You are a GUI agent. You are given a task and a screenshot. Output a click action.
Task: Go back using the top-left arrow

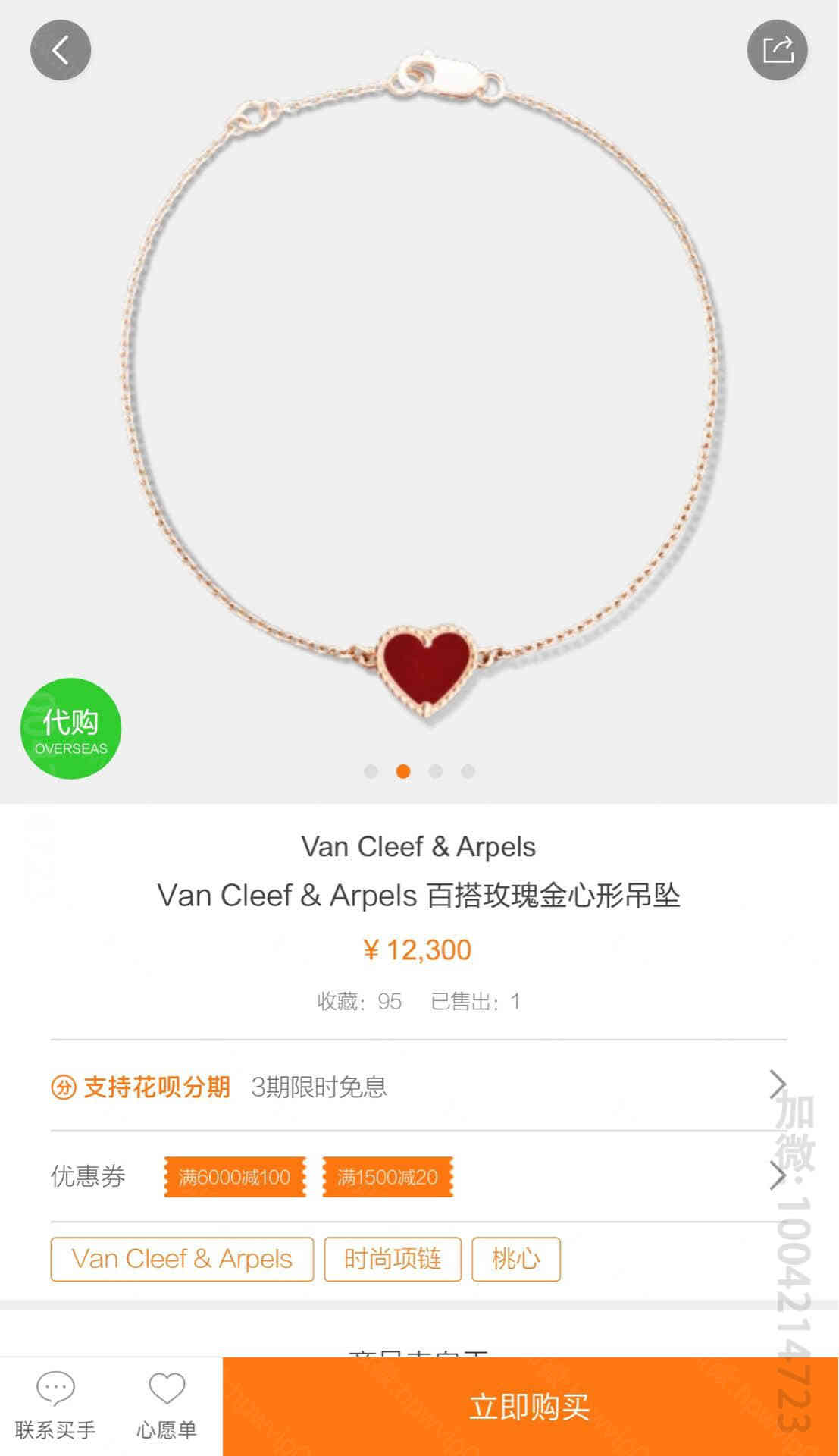coord(61,50)
